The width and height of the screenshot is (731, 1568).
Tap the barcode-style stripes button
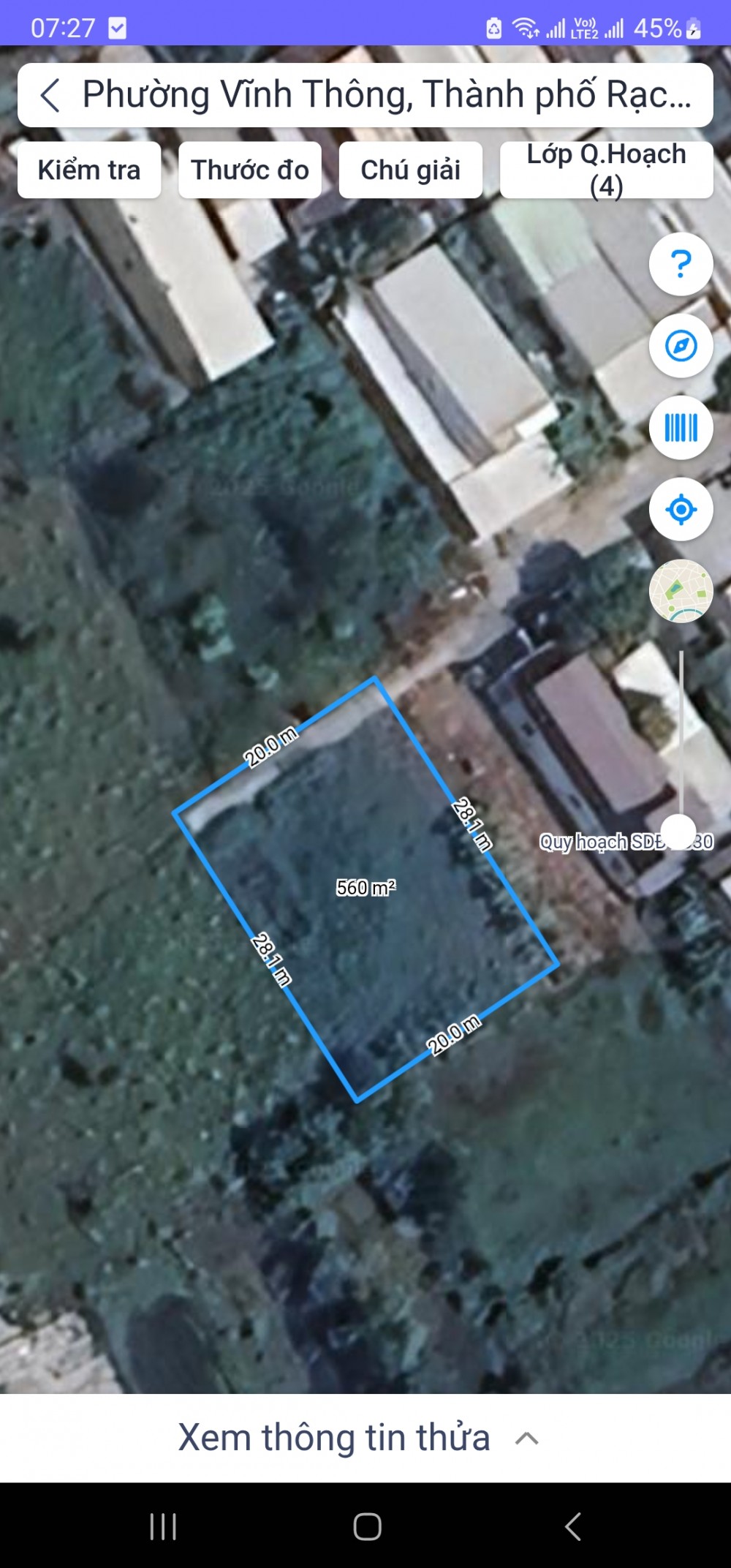click(681, 428)
